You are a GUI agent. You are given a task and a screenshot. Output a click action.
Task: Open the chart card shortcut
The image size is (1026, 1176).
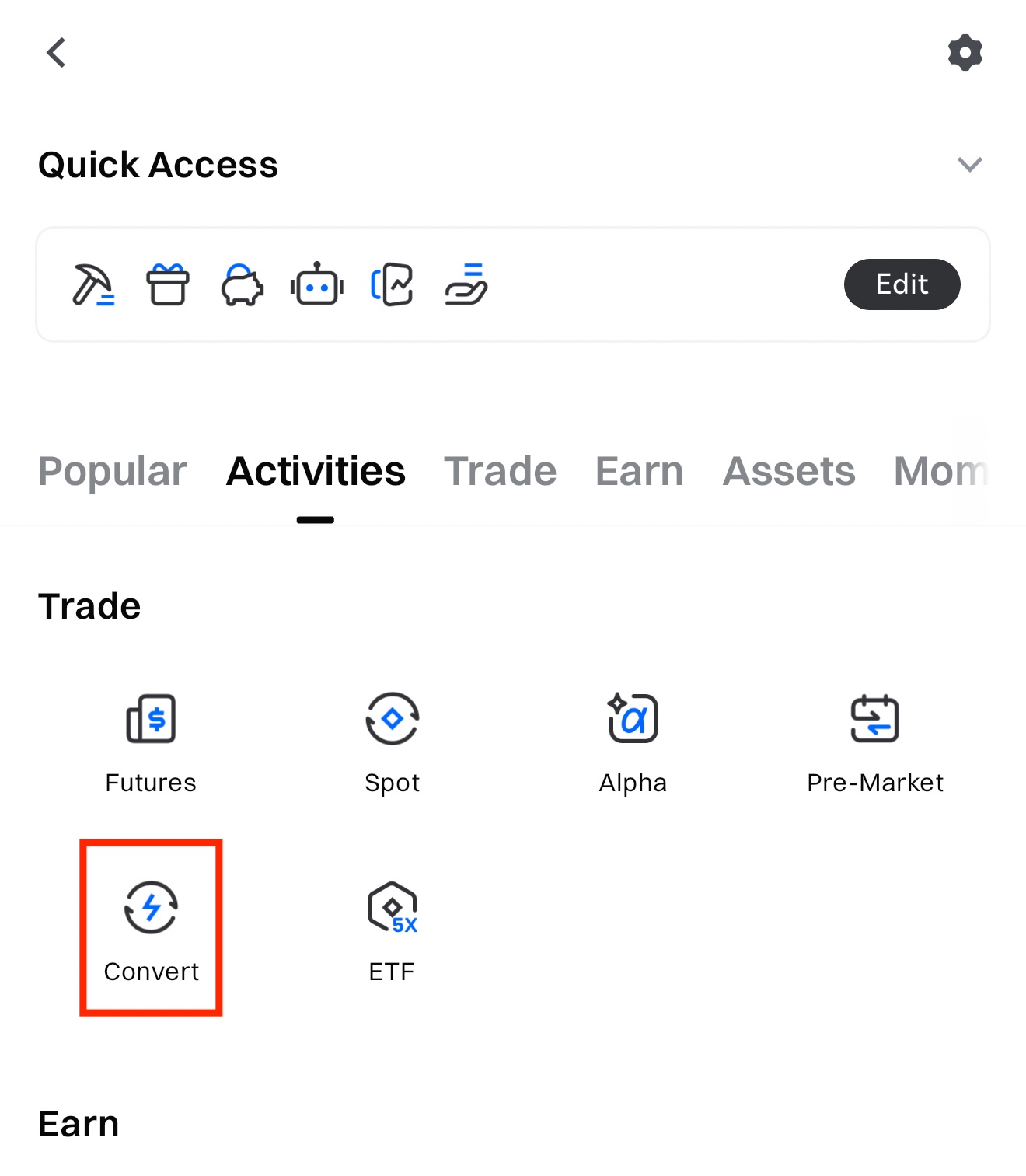[x=392, y=284]
